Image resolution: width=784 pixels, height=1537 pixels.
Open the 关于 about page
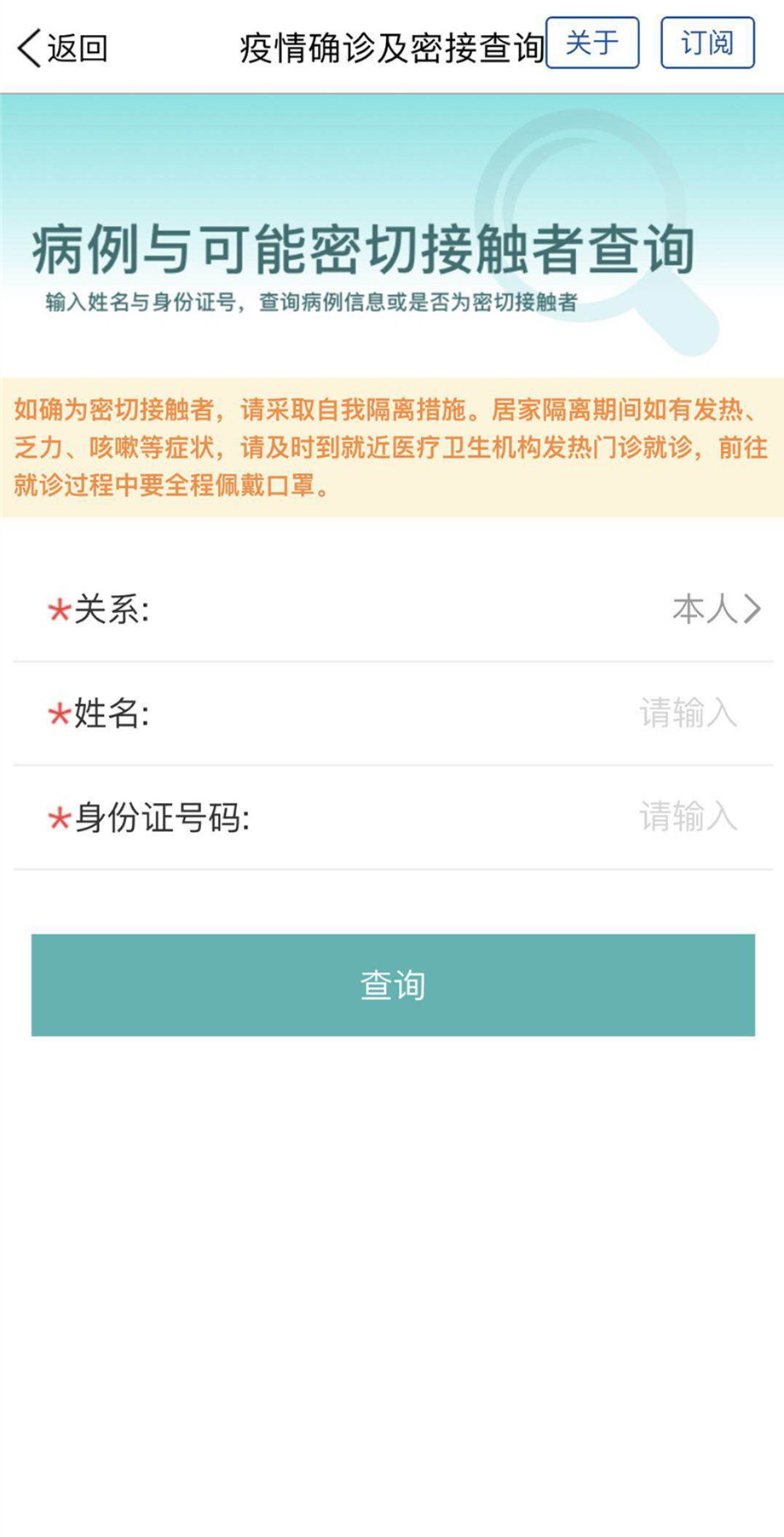coord(592,43)
